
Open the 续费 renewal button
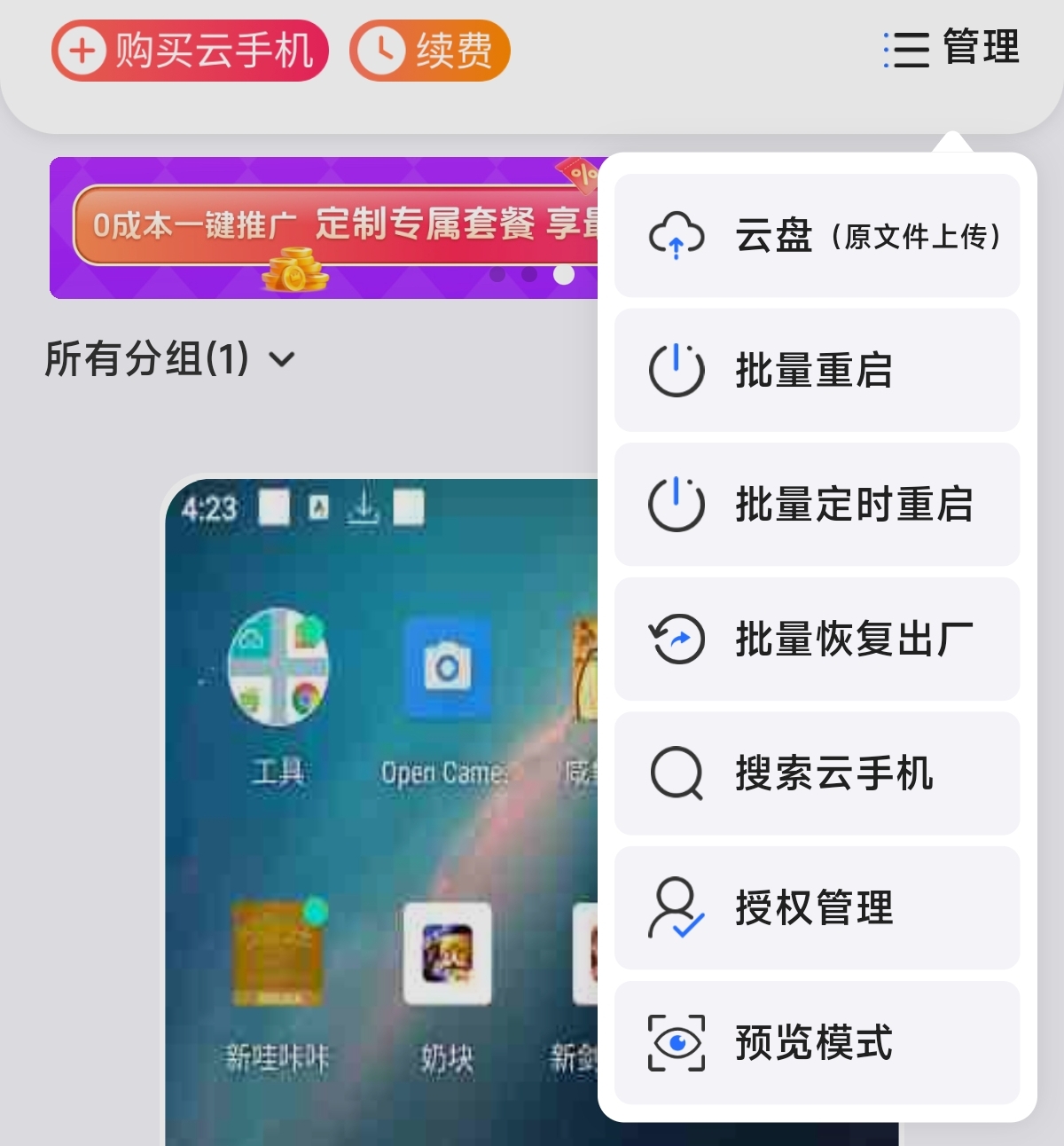[x=430, y=51]
